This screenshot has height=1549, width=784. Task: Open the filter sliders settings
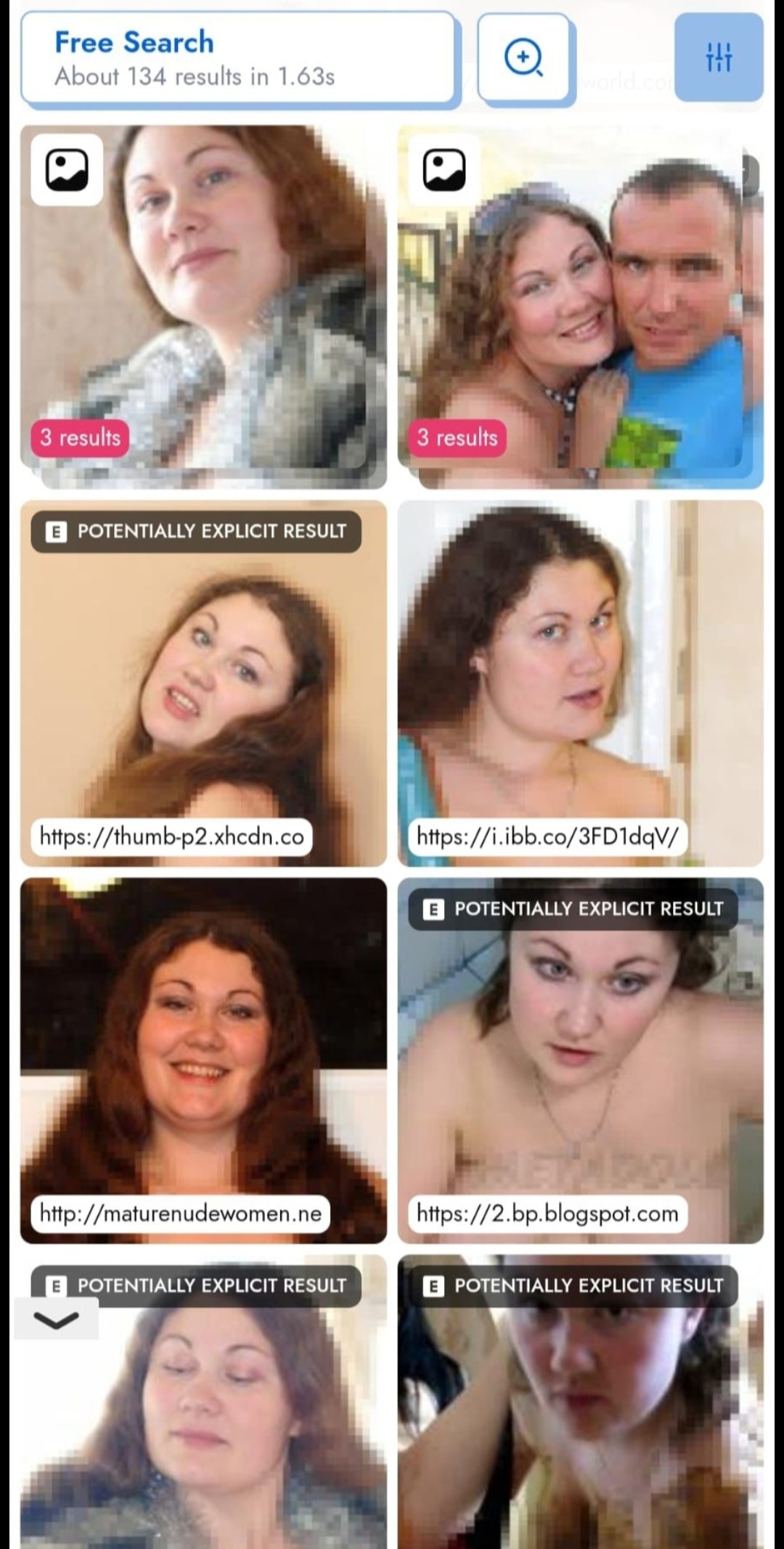[x=718, y=57]
